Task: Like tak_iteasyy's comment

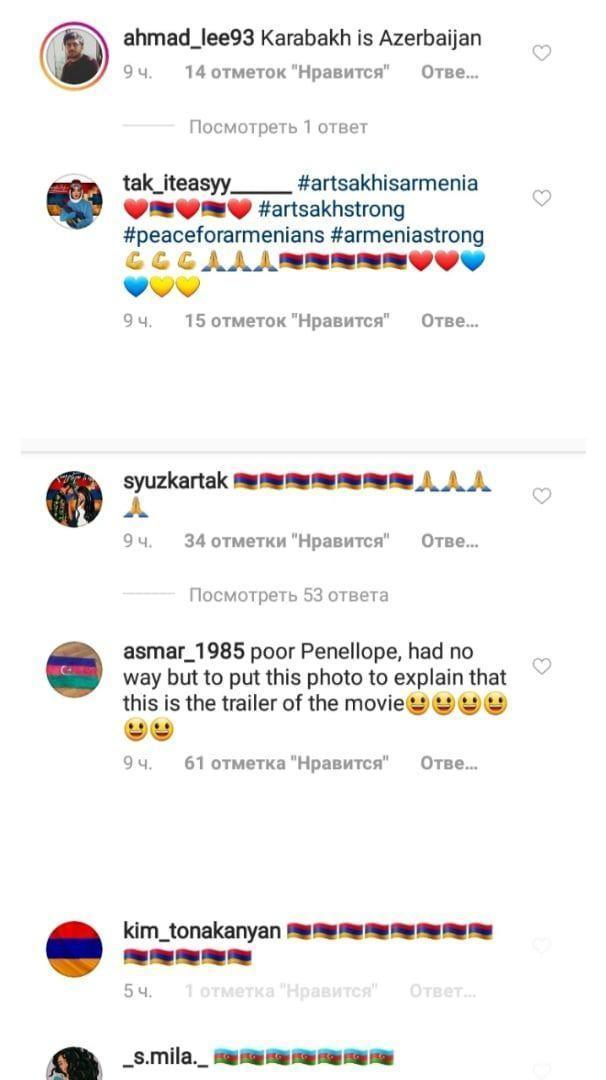Action: pyautogui.click(x=541, y=198)
